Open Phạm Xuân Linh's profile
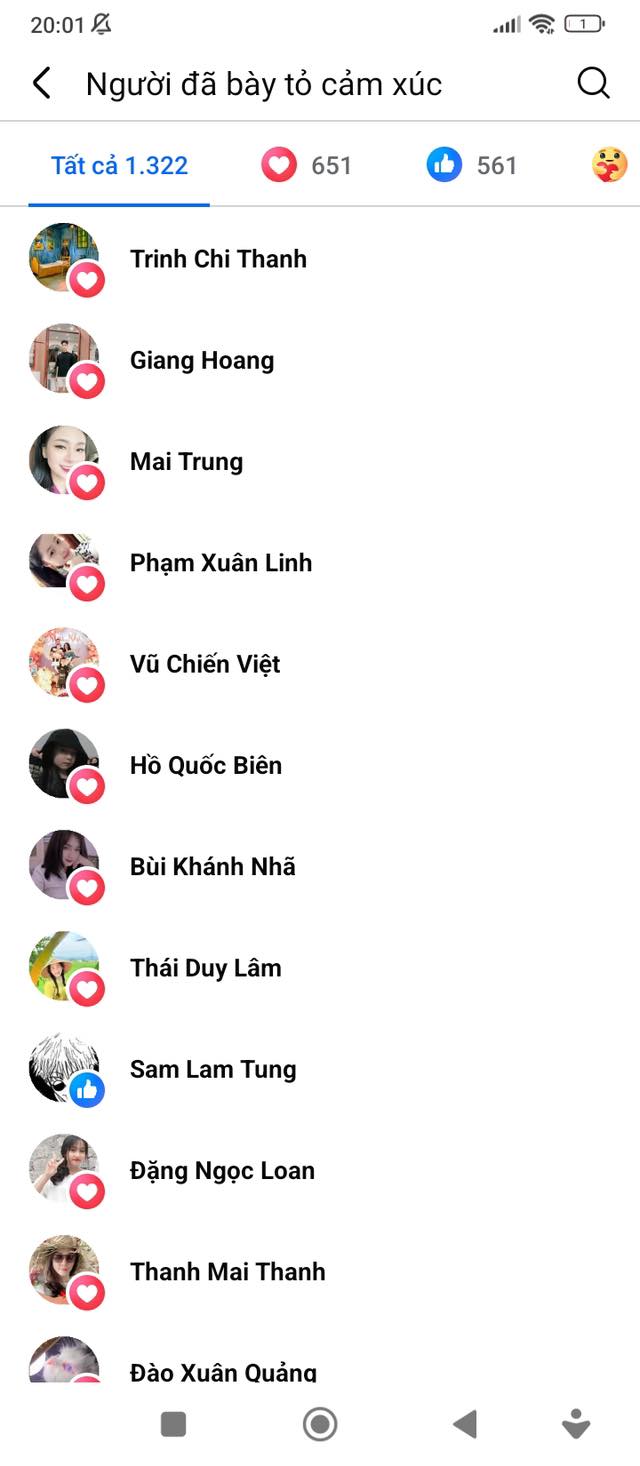This screenshot has height=1466, width=640. 221,563
